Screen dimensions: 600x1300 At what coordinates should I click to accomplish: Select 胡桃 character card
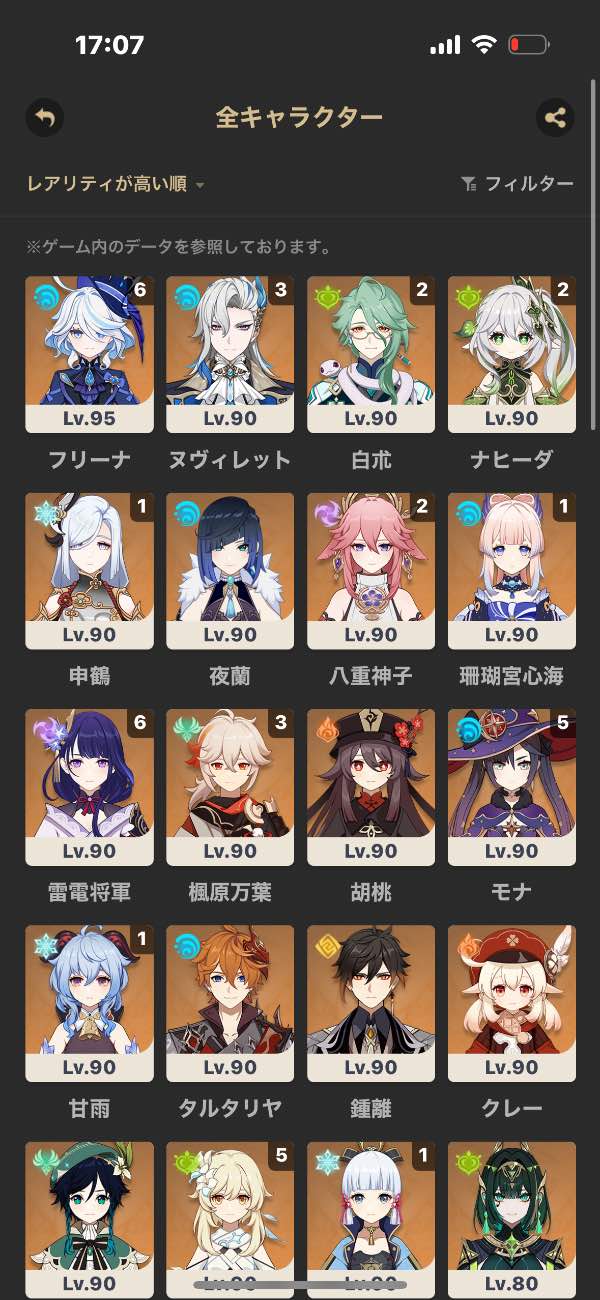[371, 787]
